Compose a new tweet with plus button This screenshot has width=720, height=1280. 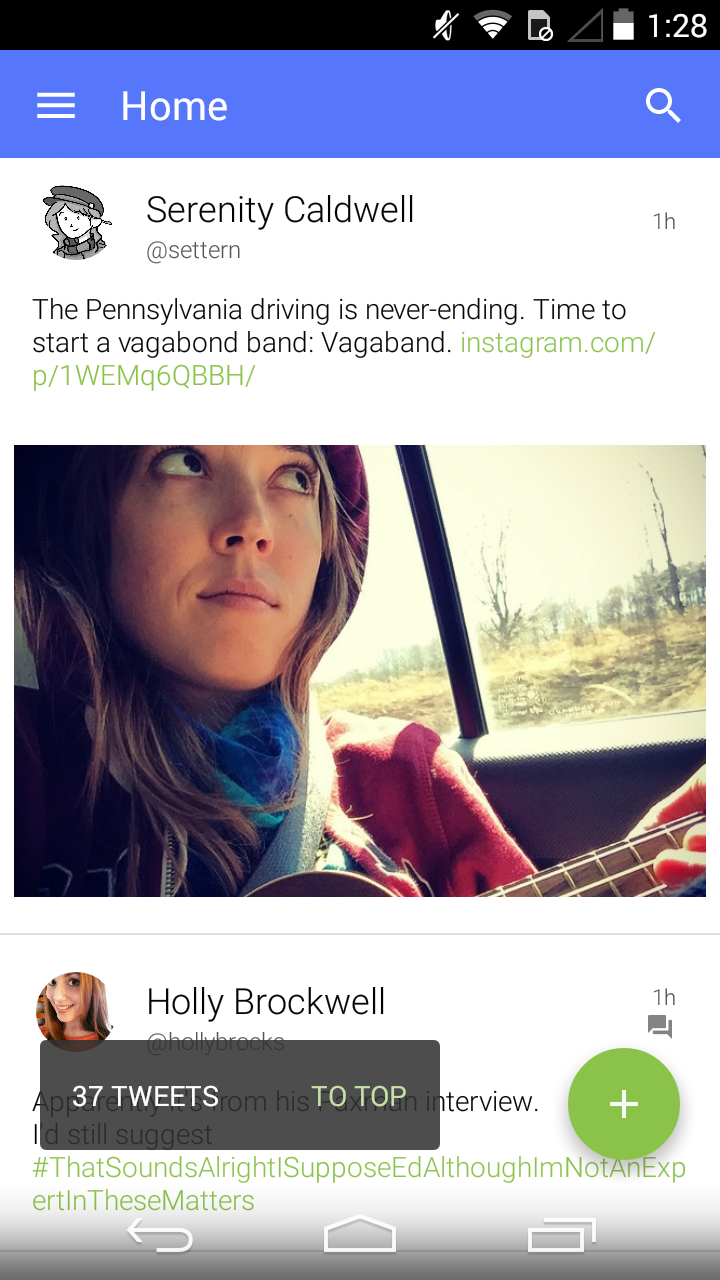tap(624, 1104)
